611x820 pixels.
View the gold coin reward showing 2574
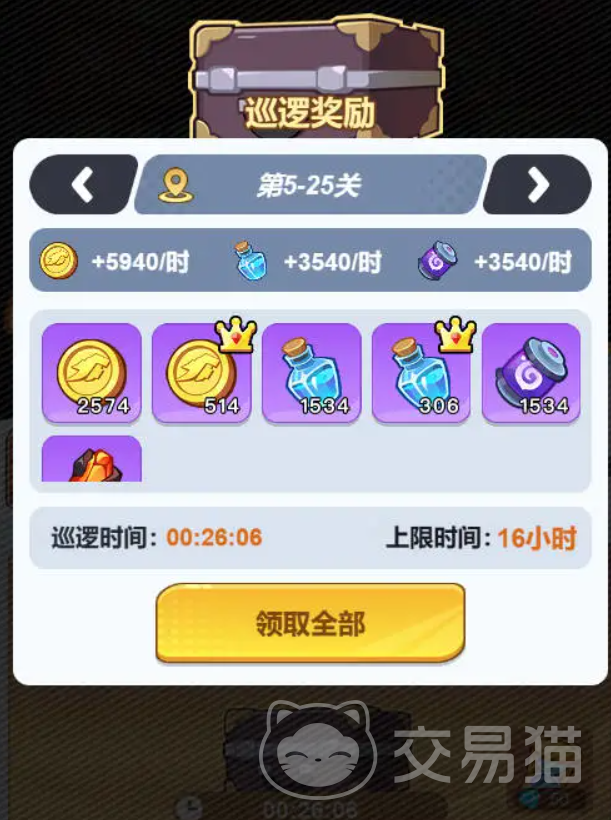coord(92,373)
